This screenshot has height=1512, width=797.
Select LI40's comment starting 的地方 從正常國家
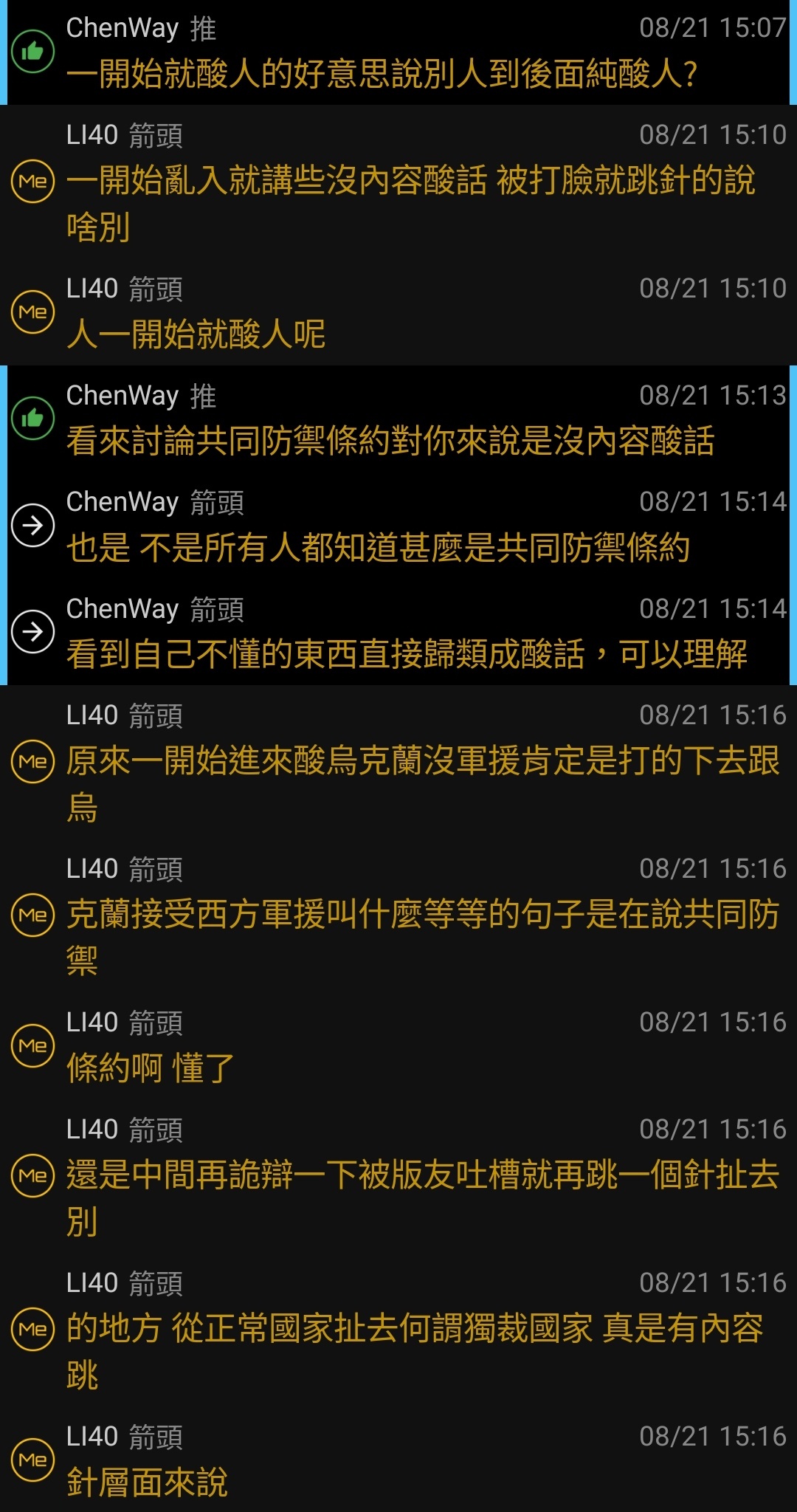point(398,1330)
